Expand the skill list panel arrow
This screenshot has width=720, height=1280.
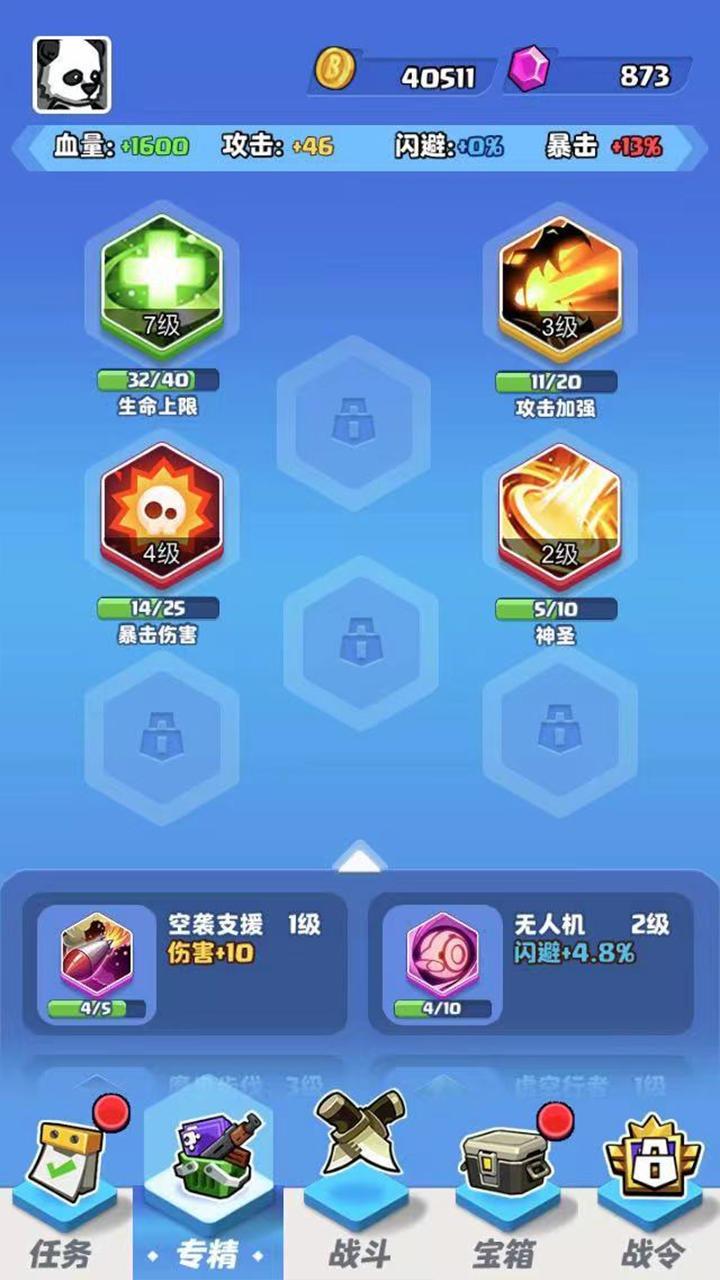pyautogui.click(x=359, y=859)
